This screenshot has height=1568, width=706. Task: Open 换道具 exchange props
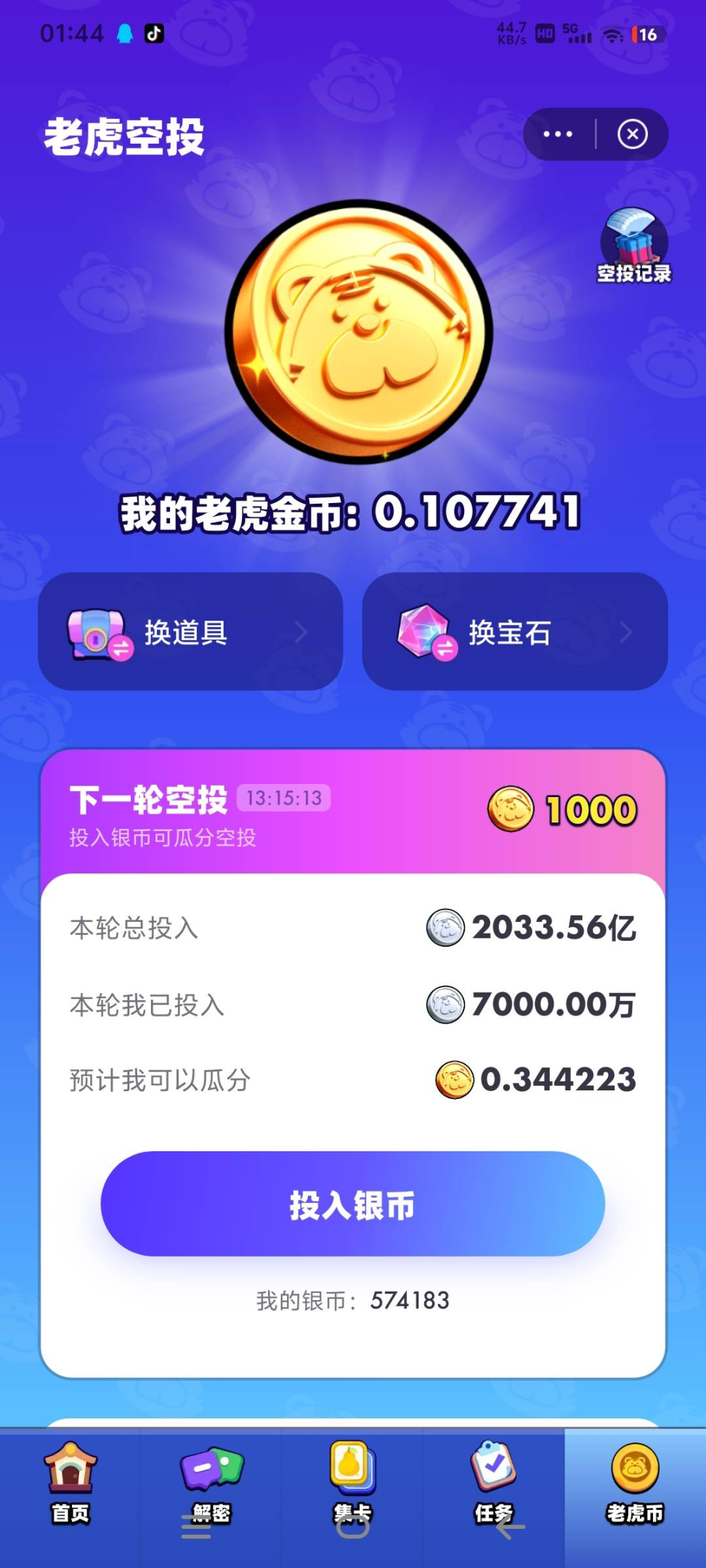[190, 632]
